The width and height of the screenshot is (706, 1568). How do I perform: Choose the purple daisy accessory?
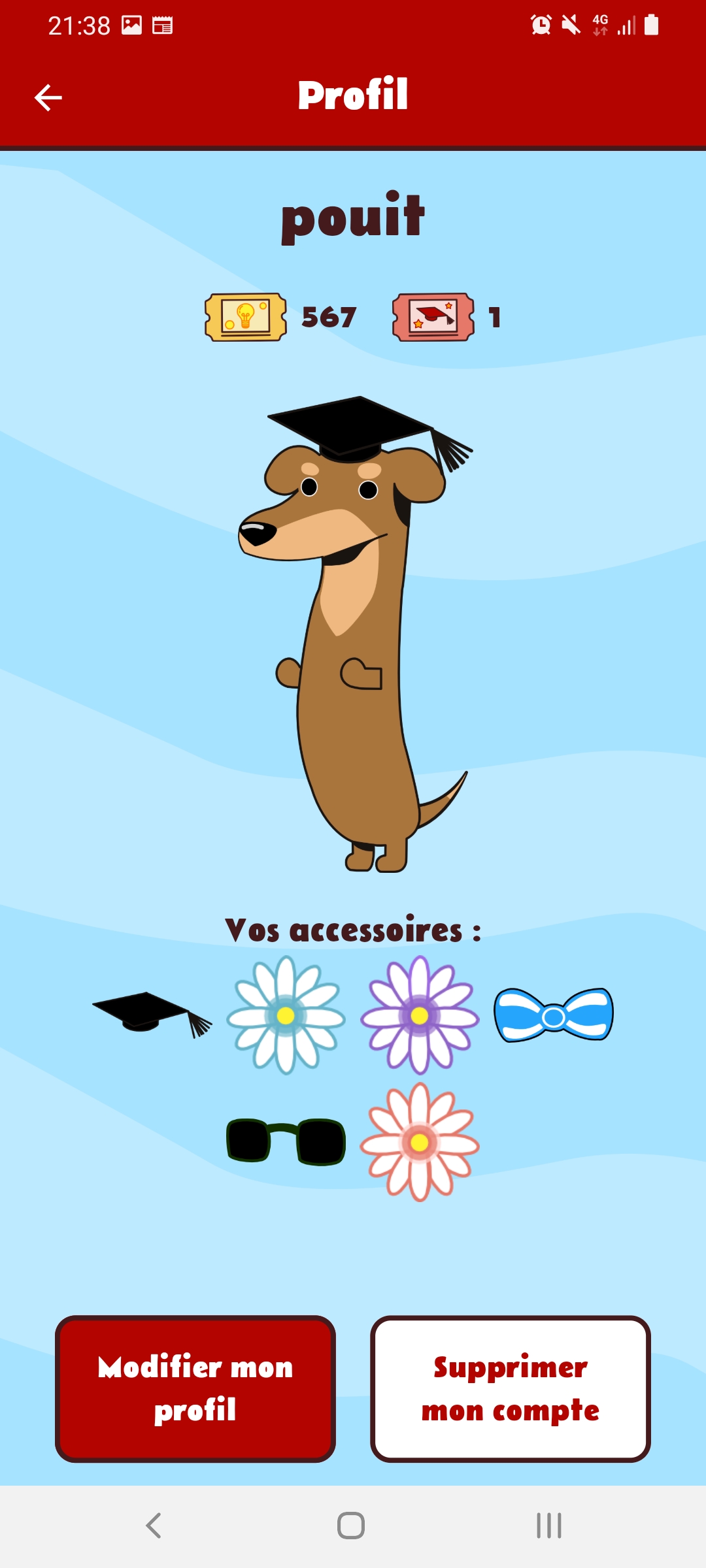point(420,1015)
